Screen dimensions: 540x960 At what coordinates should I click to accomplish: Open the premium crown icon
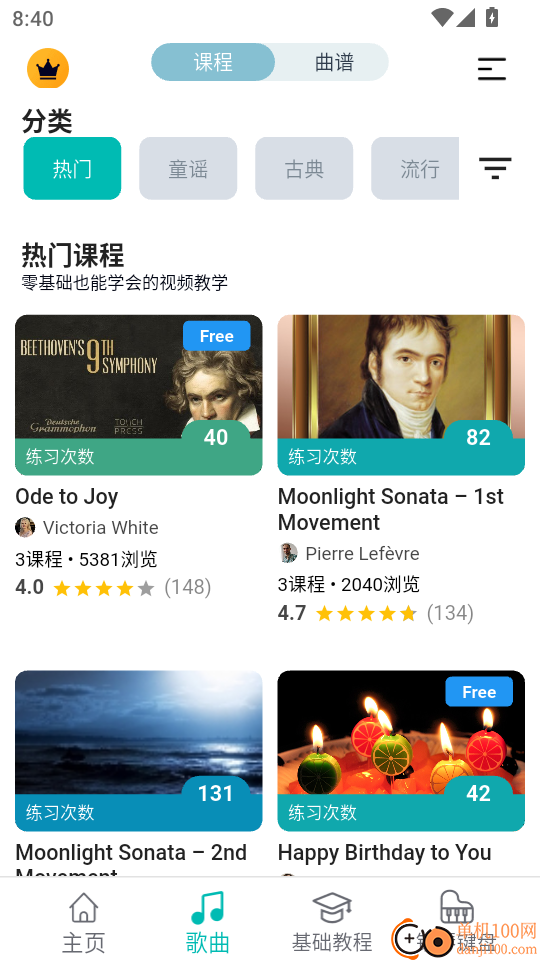pyautogui.click(x=48, y=69)
